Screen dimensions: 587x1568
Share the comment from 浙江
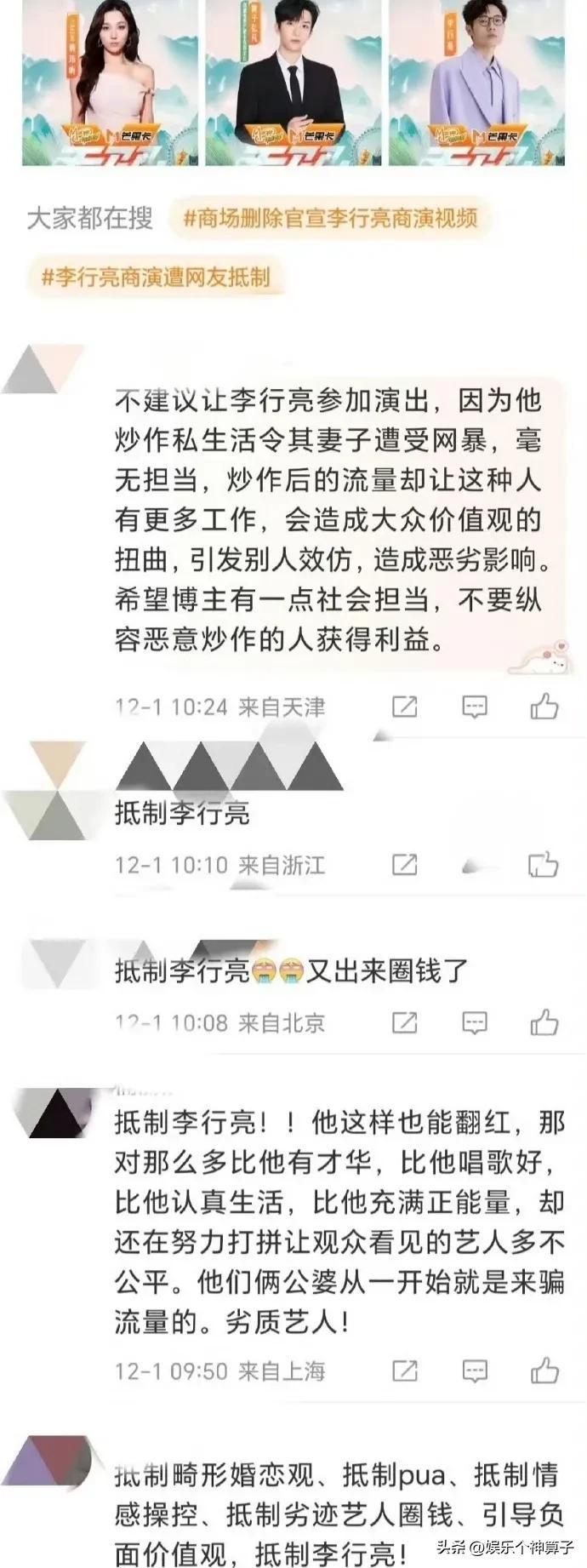tap(404, 865)
